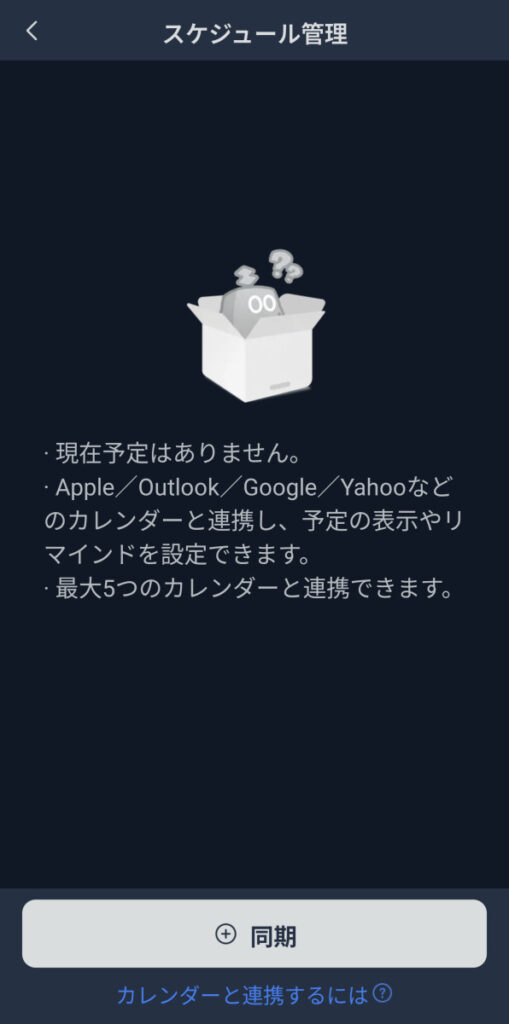Screen dimensions: 509x1024
Task: Open the カレンダーと連携するには help link
Action: (254, 995)
